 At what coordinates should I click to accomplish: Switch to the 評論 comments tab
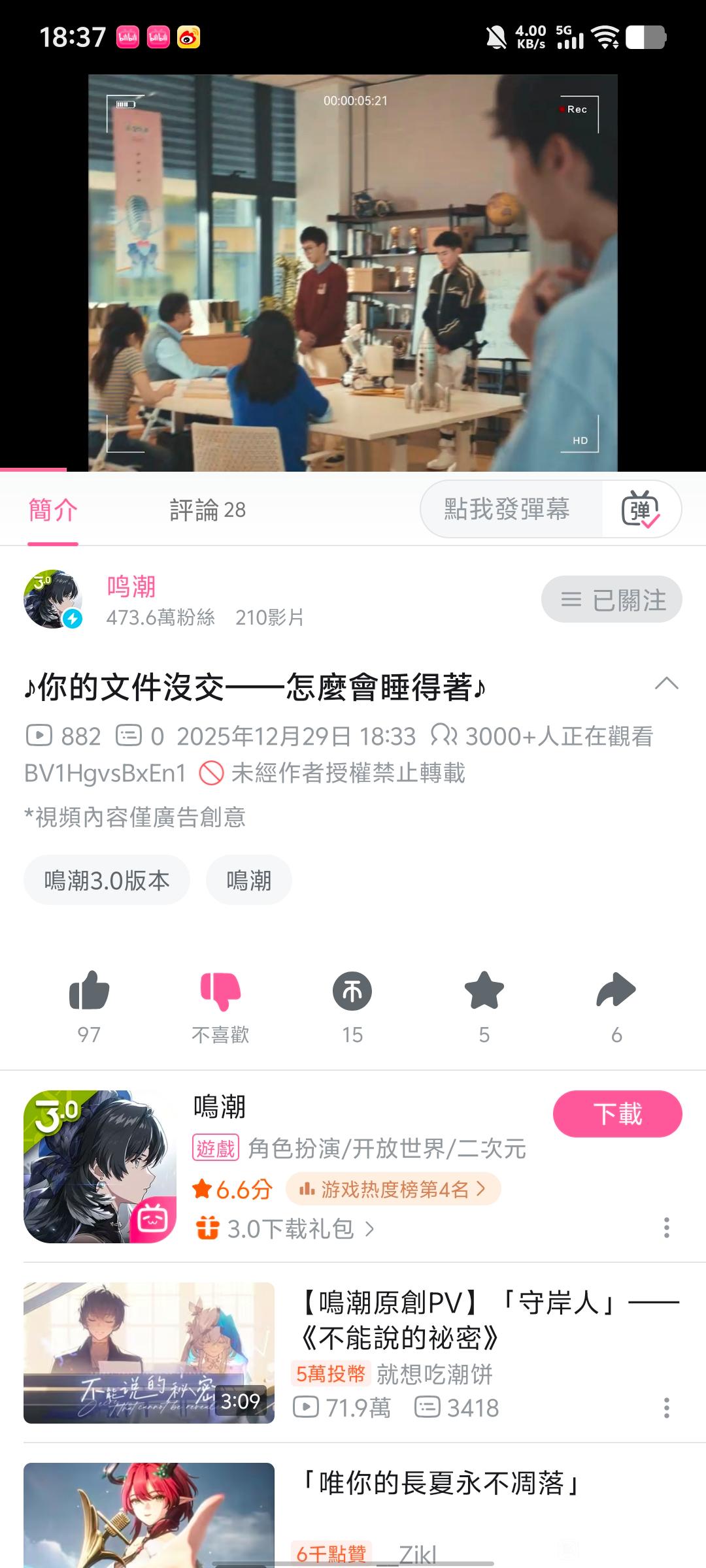point(207,510)
